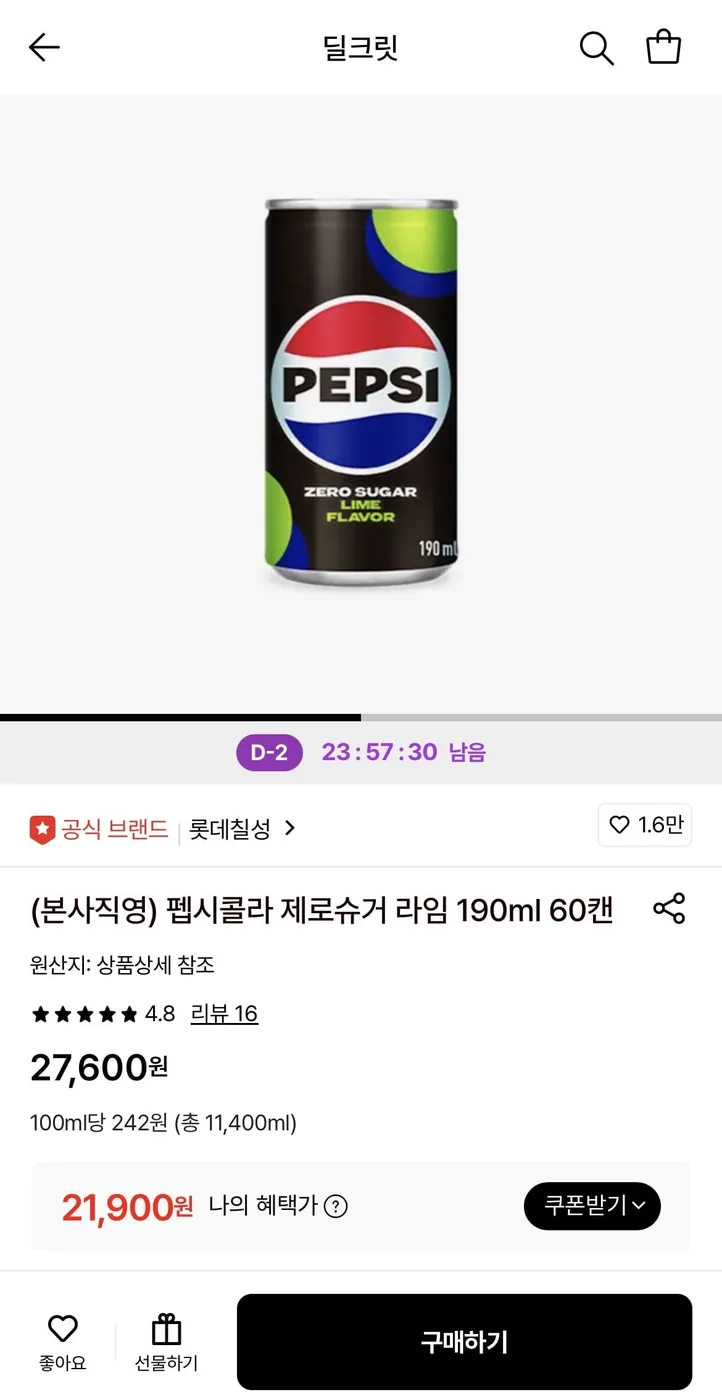Open the 나의 혜택가 help icon
The height and width of the screenshot is (1400, 722).
[337, 1207]
